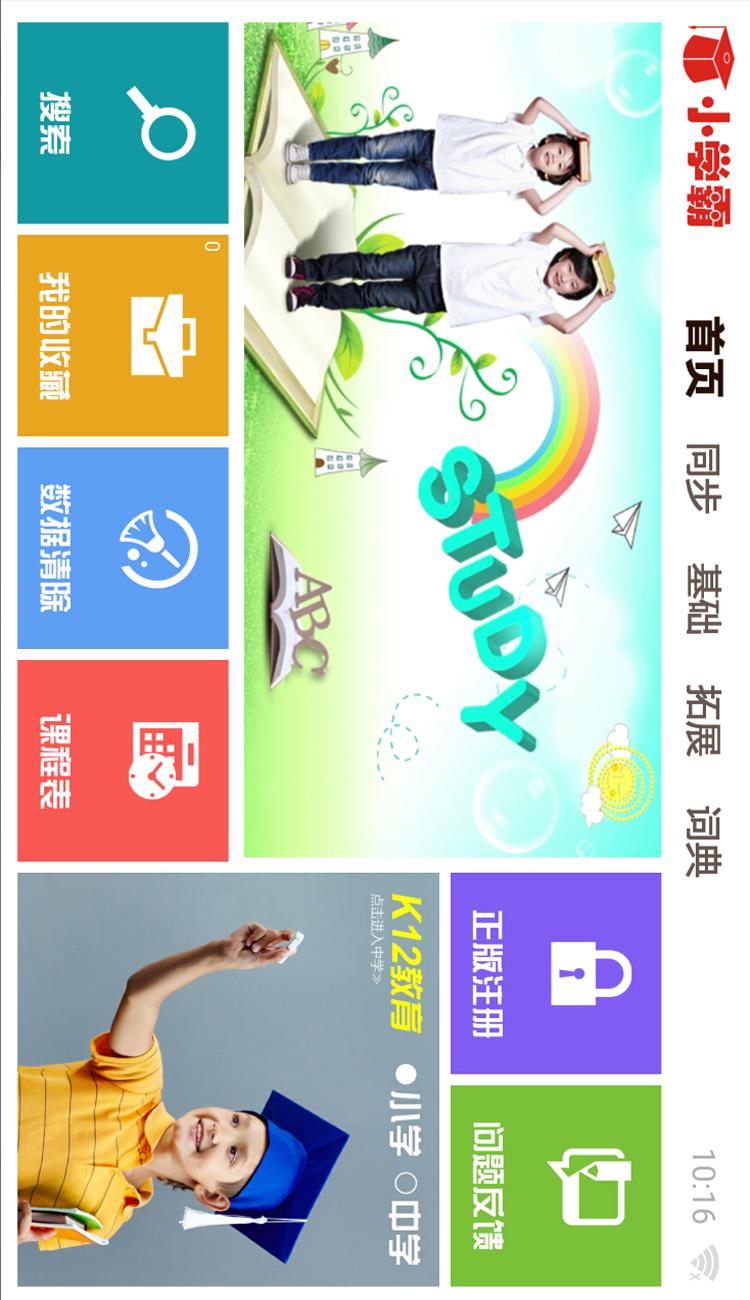Open the 搜索 tile

[x=123, y=123]
